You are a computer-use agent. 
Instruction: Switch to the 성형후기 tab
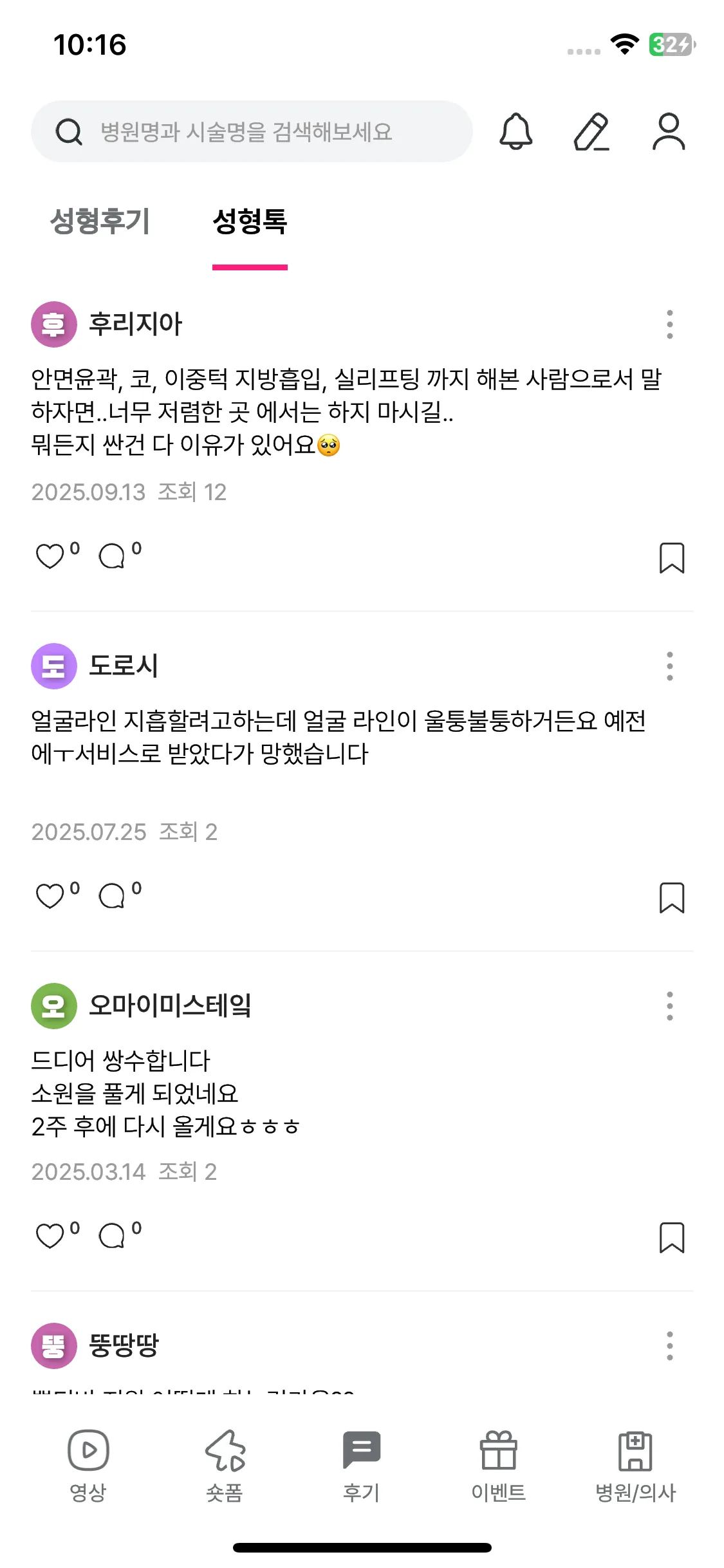(x=100, y=221)
